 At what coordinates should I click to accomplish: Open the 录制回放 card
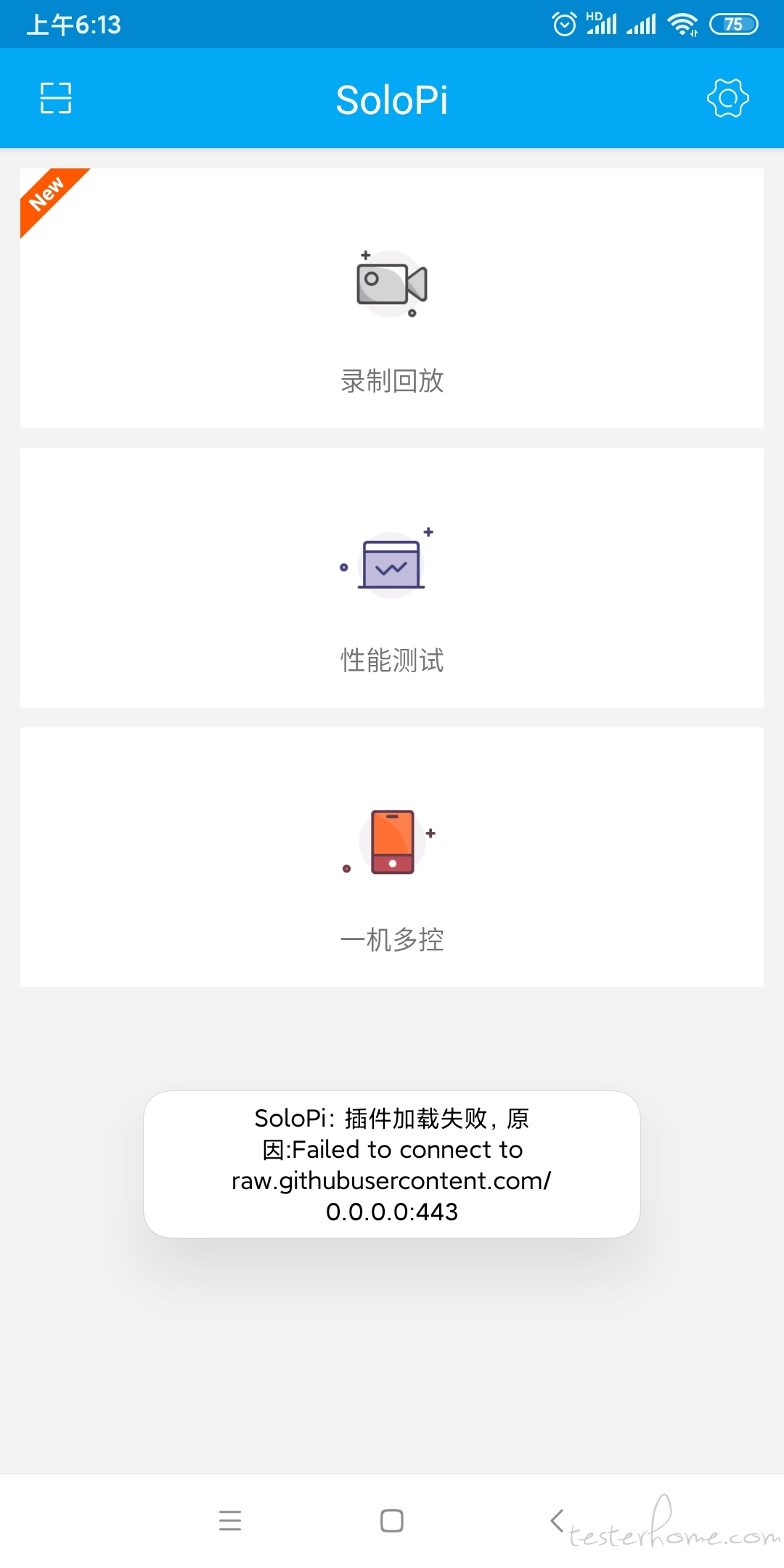click(x=392, y=298)
